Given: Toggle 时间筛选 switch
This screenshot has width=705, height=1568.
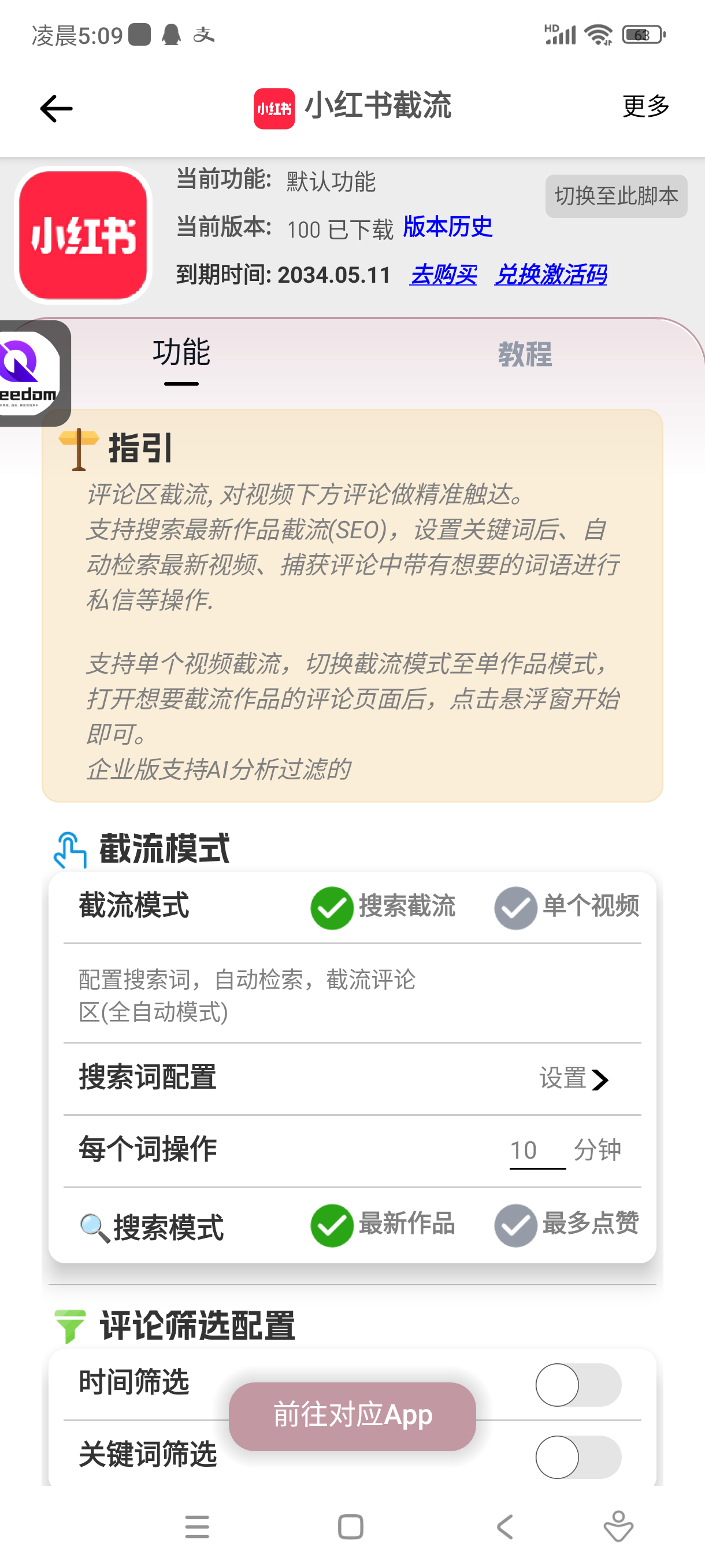Looking at the screenshot, I should [578, 1385].
